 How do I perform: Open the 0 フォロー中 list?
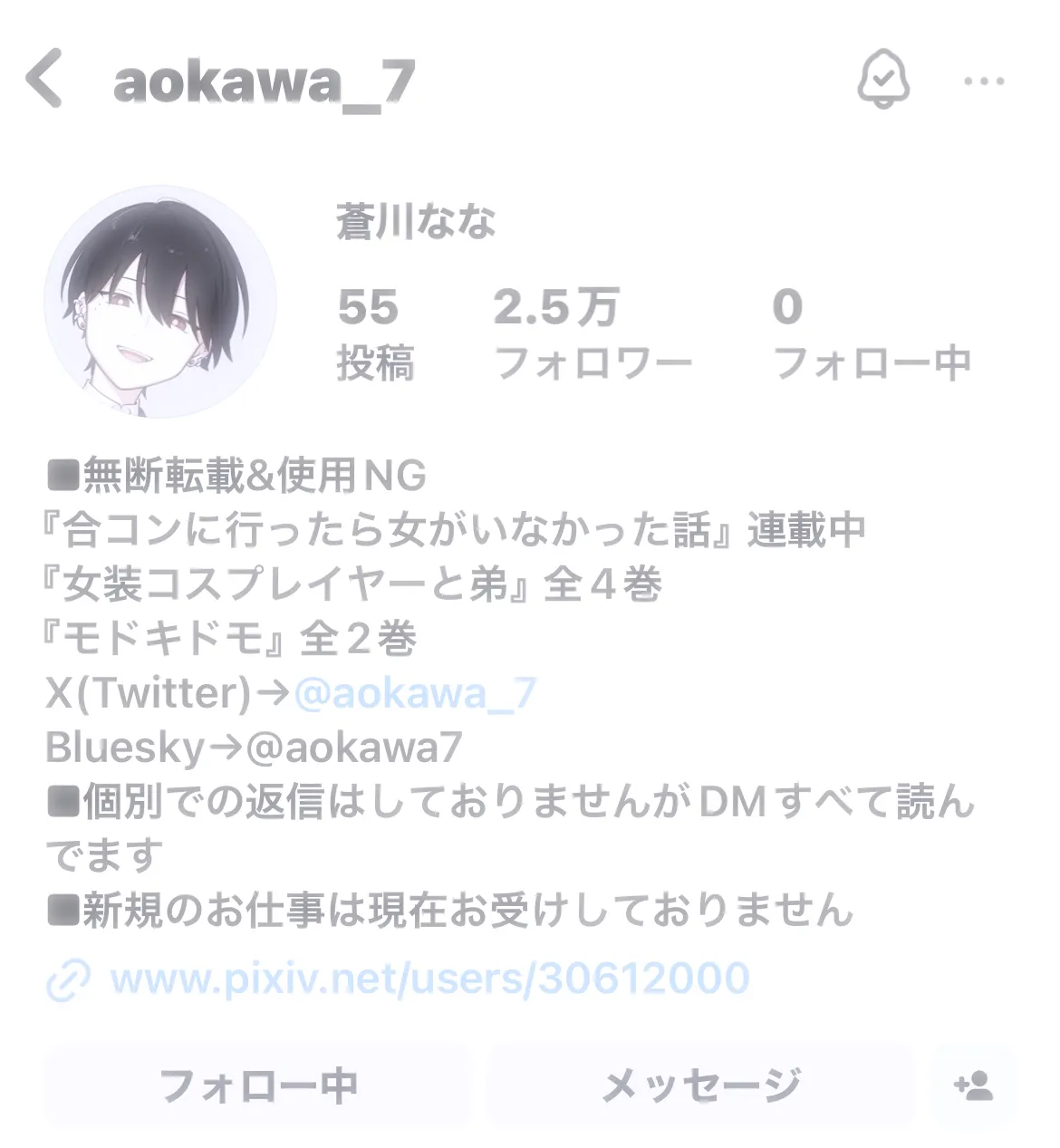click(872, 333)
